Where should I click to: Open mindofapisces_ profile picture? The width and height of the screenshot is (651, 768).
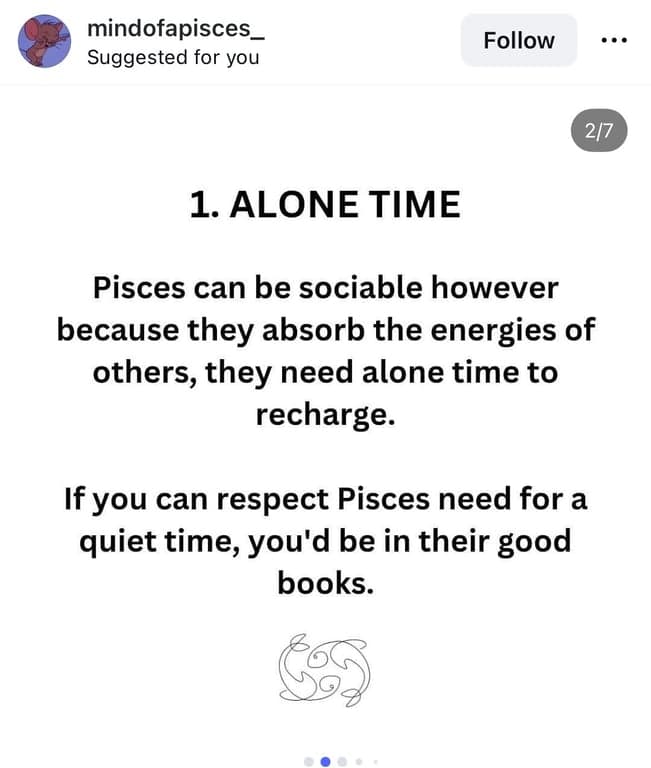pos(45,42)
